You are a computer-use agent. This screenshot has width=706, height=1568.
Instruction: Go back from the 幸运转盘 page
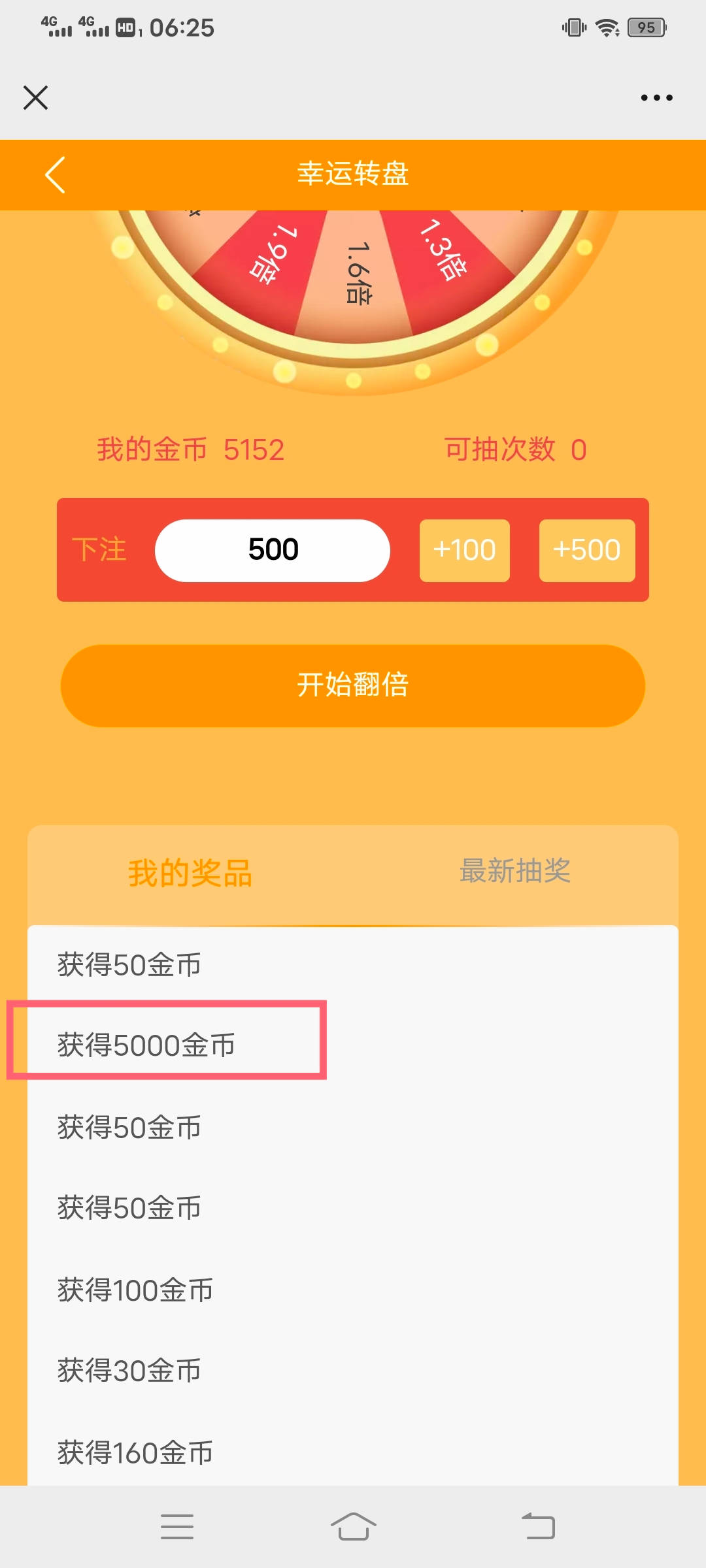point(56,174)
